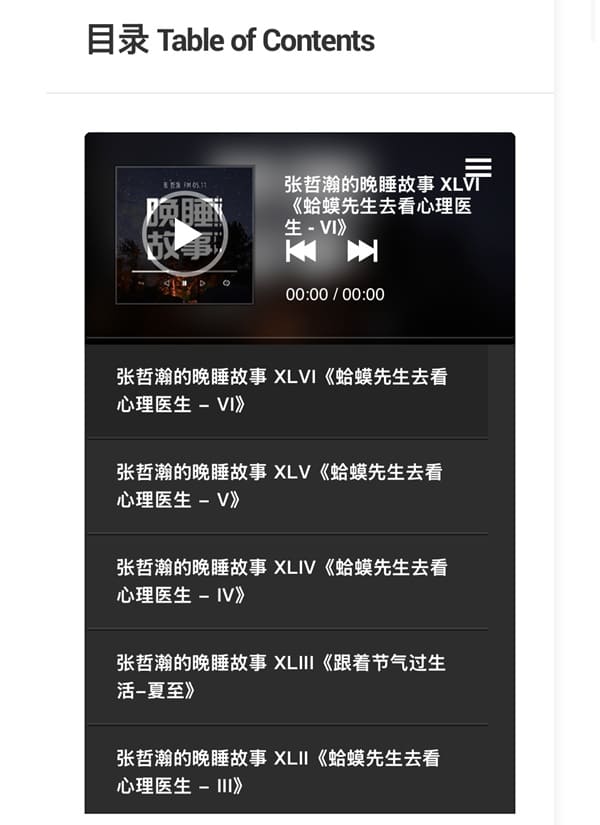The width and height of the screenshot is (600, 825).
Task: Skip to the next track
Action: (x=362, y=251)
